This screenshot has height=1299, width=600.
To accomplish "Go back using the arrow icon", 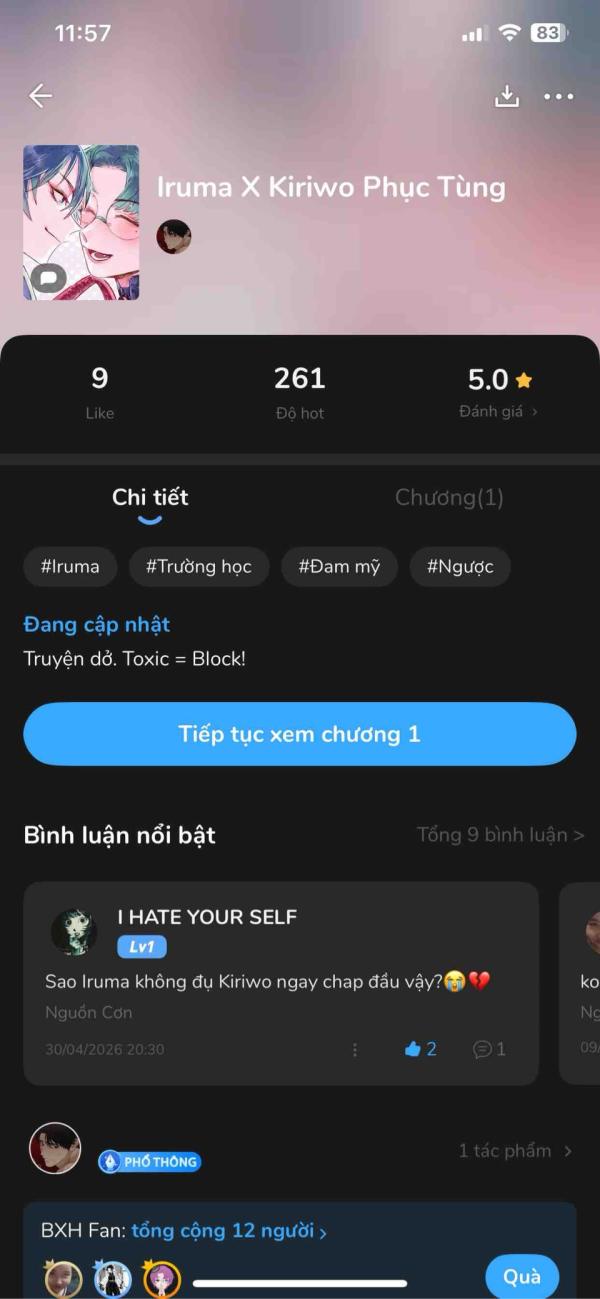I will click(40, 96).
